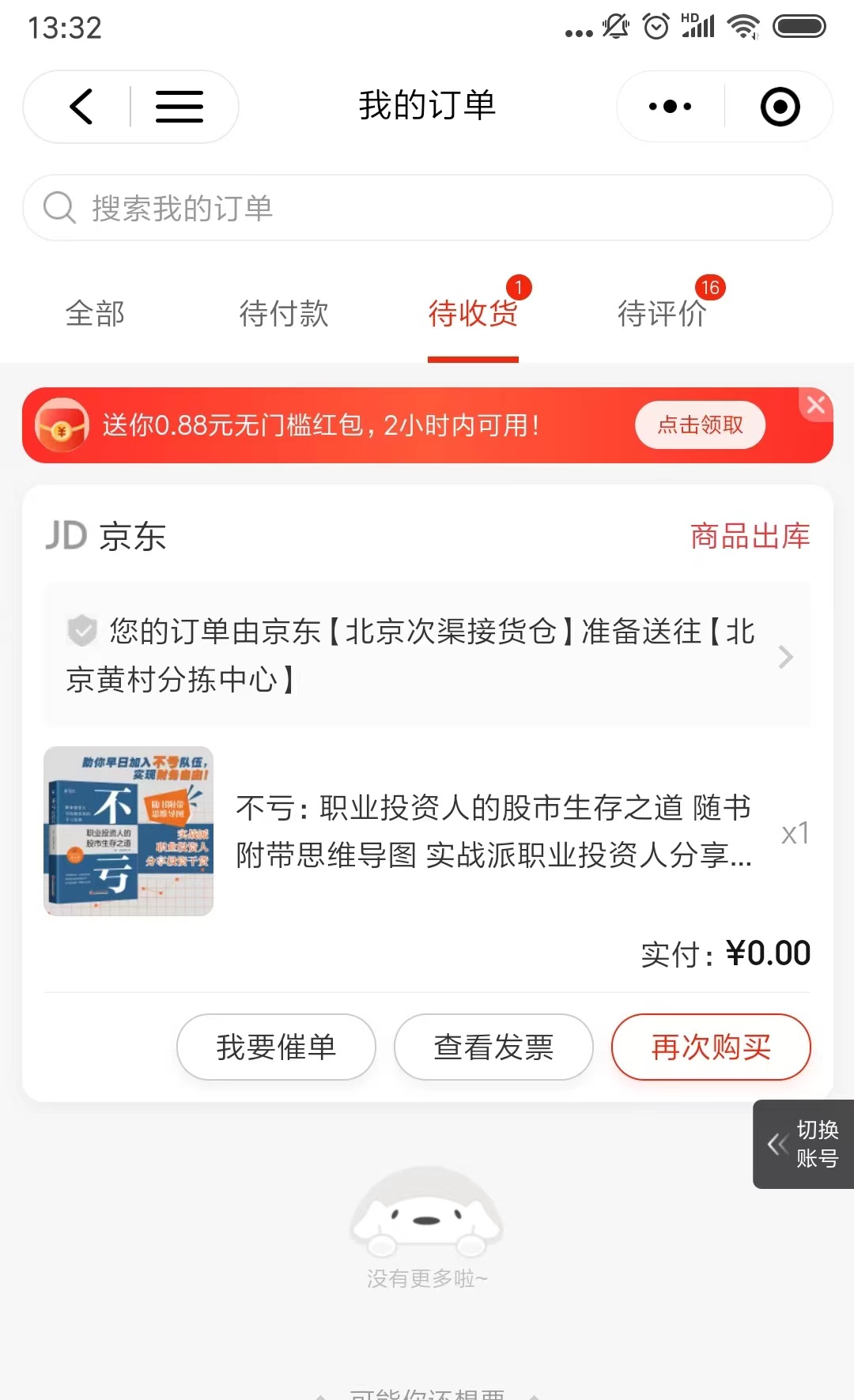Claim the red packet with 点击领取
Image resolution: width=854 pixels, height=1400 pixels.
(700, 425)
